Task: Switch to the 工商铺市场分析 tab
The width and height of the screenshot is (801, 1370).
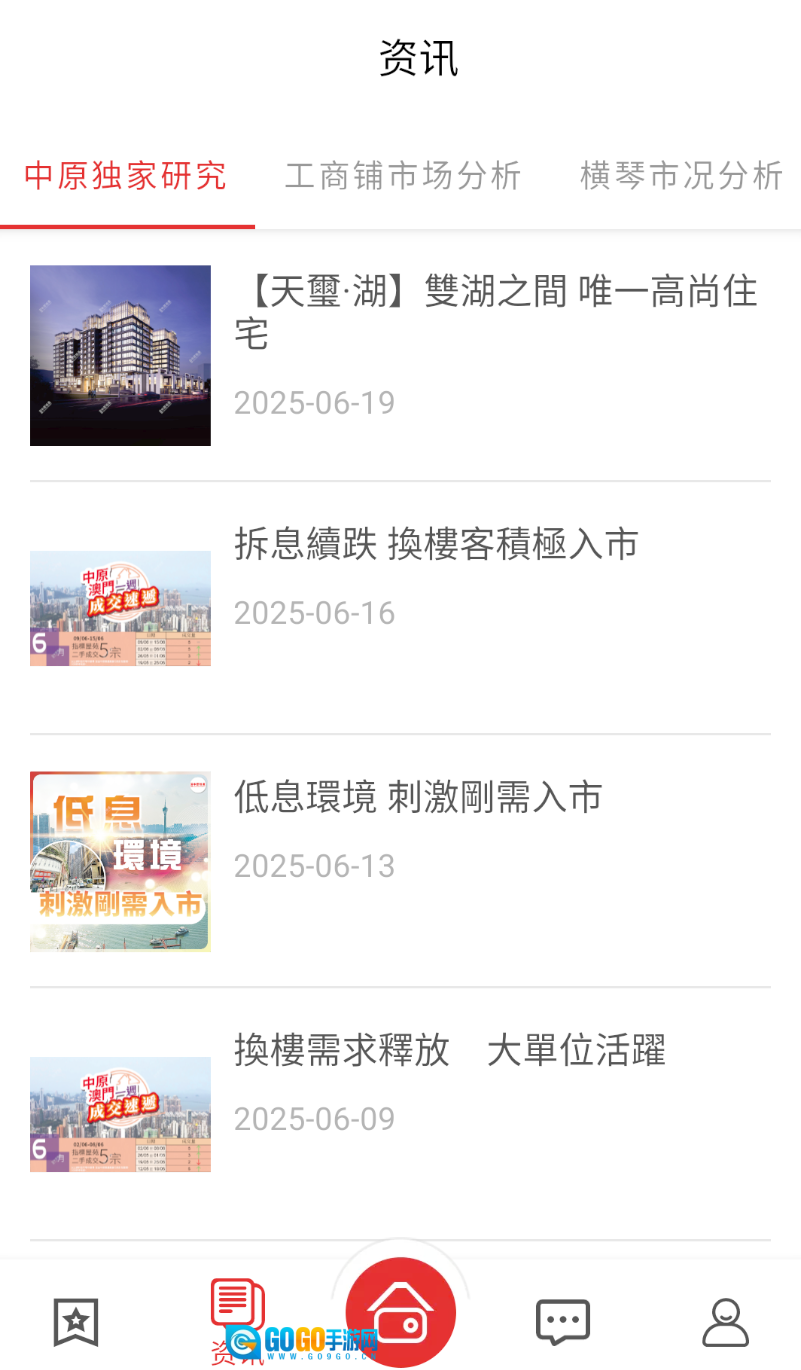Action: [x=402, y=176]
